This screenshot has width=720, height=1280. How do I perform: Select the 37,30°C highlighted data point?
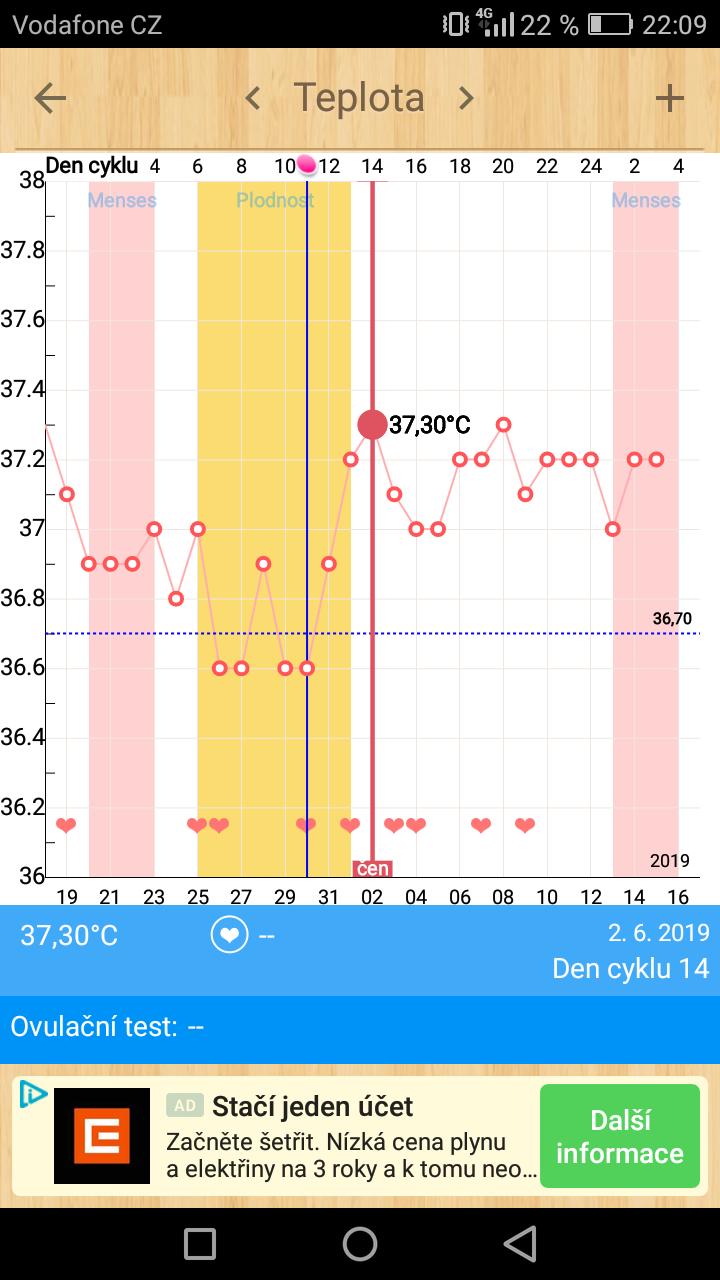click(x=372, y=425)
